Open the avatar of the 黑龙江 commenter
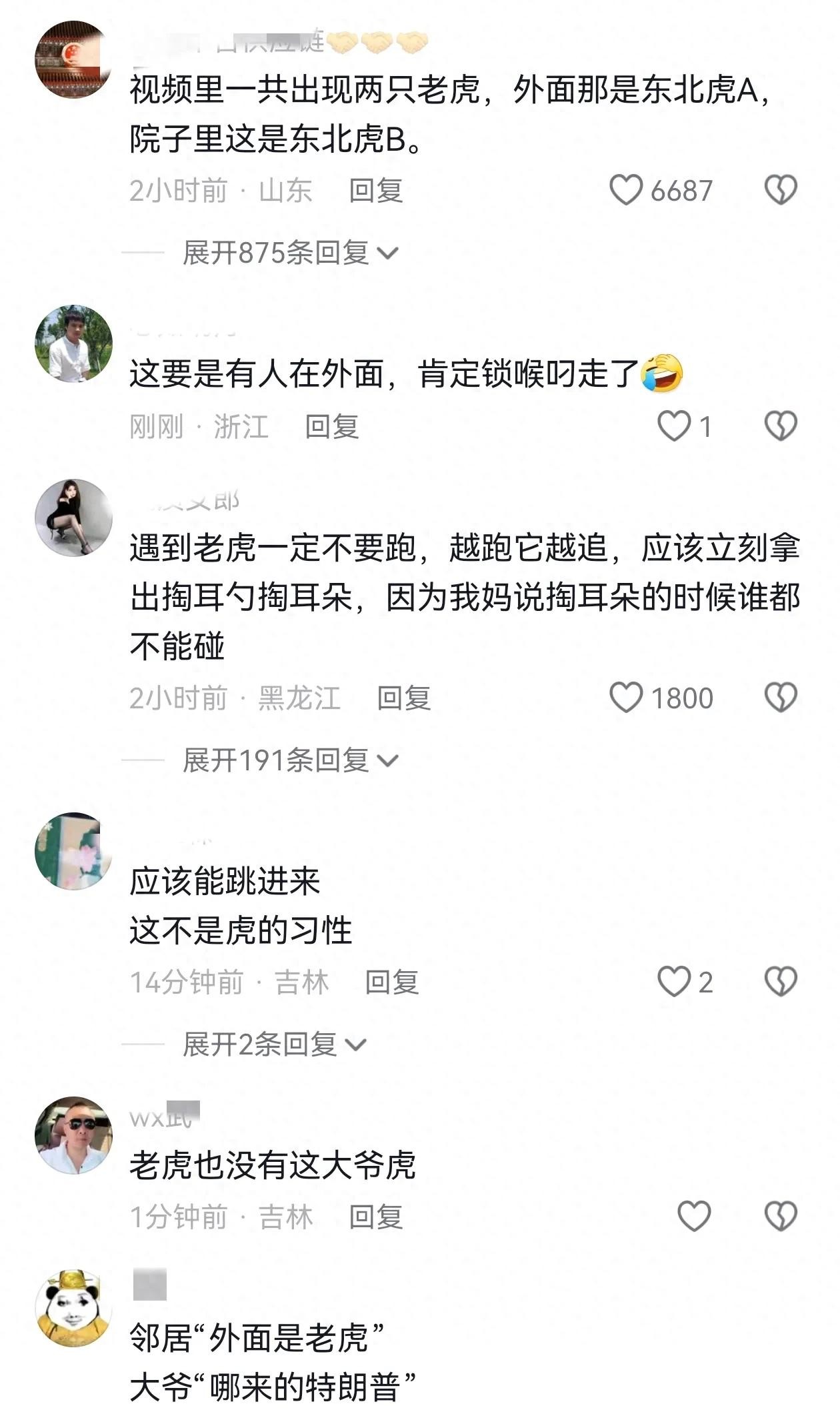Viewport: 840px width, 1416px height. (73, 517)
